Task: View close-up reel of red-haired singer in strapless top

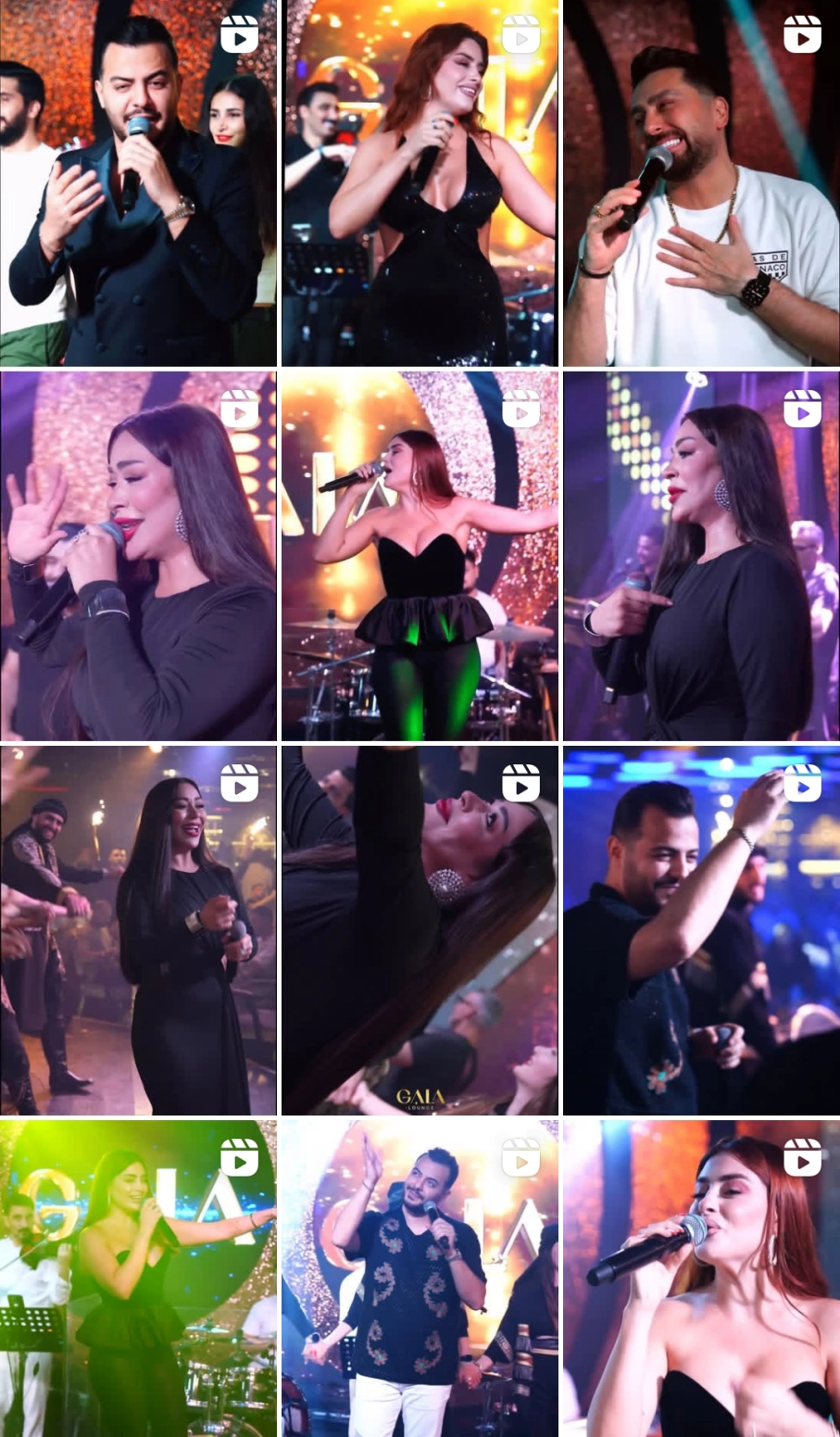Action: pos(701,1279)
